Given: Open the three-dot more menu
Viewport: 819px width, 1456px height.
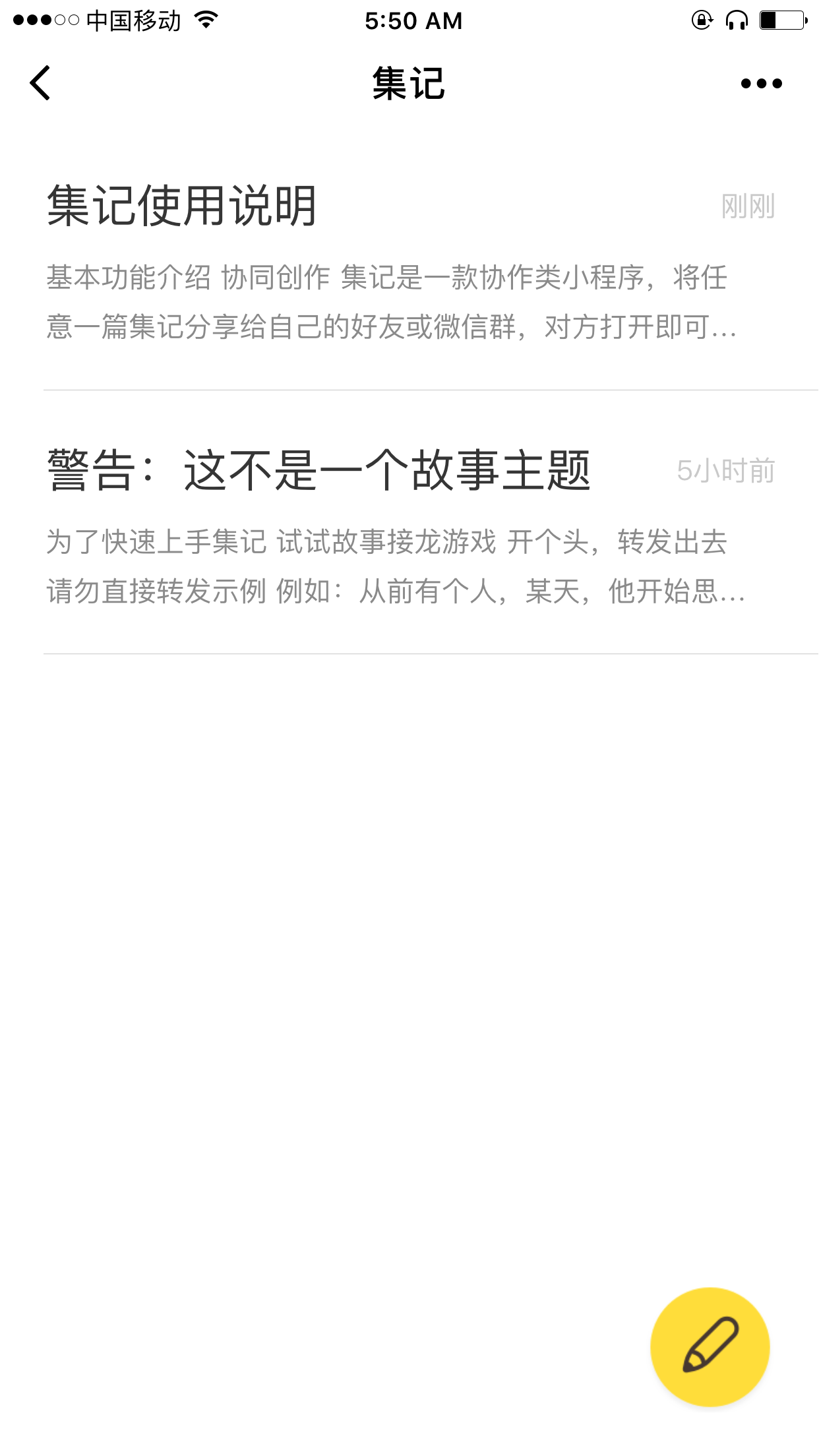Looking at the screenshot, I should pyautogui.click(x=761, y=83).
